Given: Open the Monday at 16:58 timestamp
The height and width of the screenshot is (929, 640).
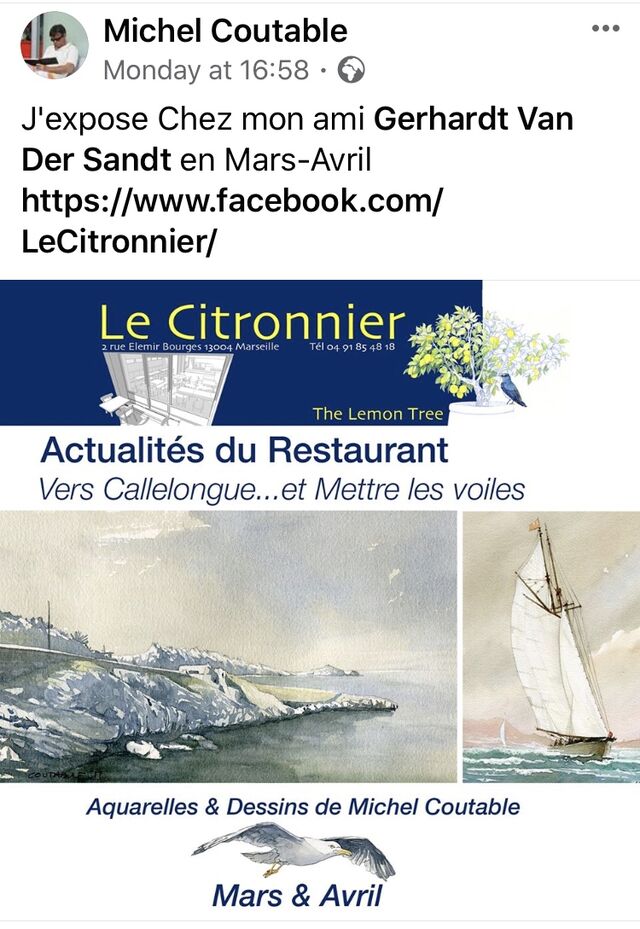Looking at the screenshot, I should 206,70.
